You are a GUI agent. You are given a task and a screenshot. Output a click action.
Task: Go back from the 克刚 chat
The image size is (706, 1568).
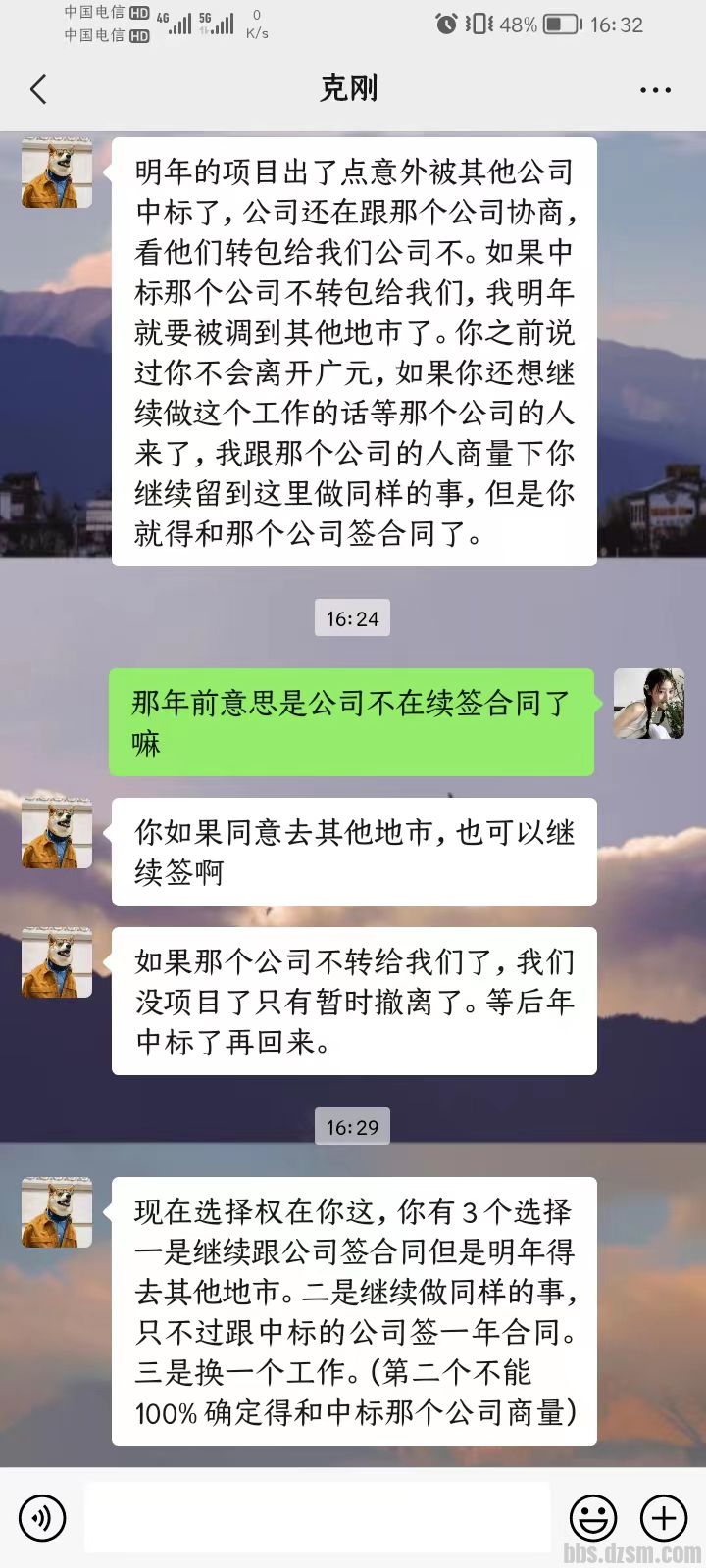(39, 90)
